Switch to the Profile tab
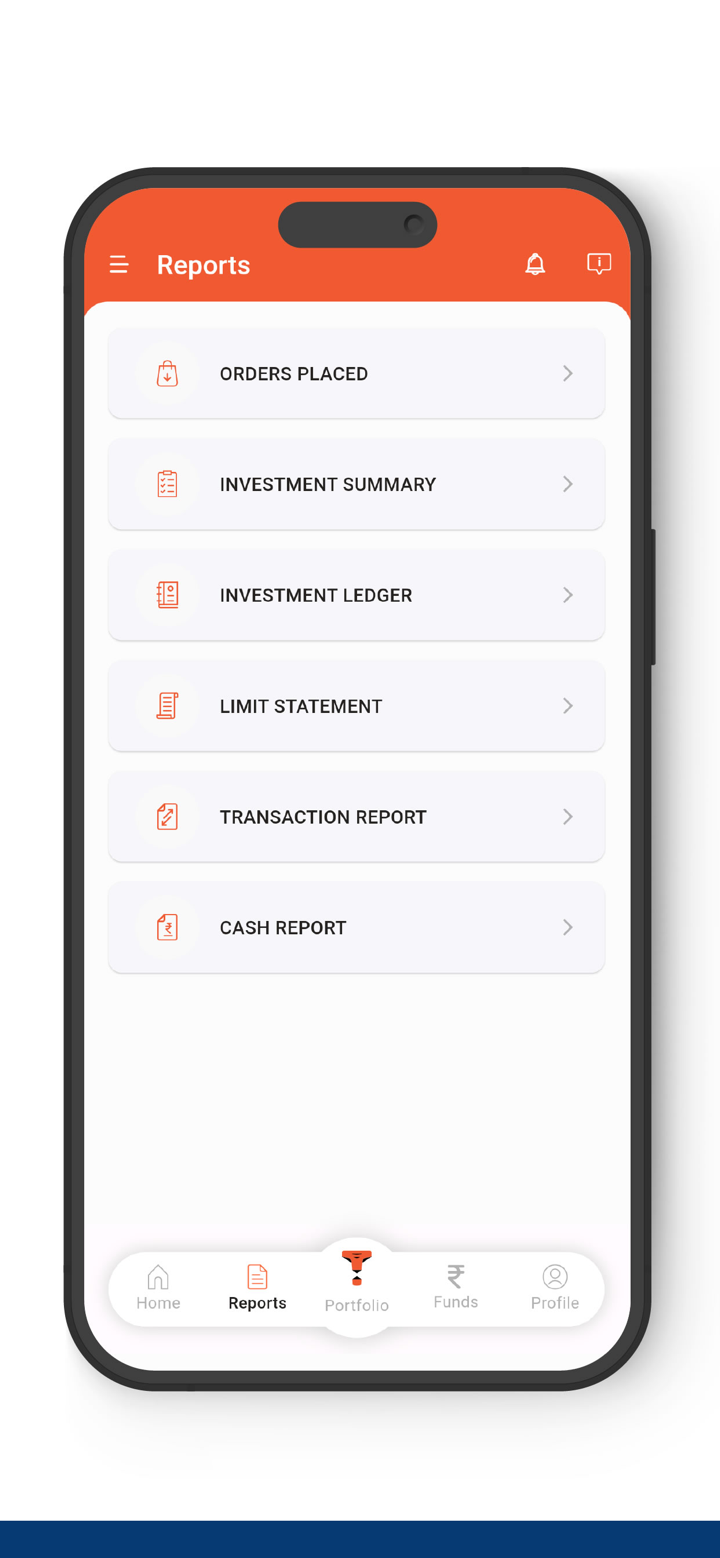The height and width of the screenshot is (1558, 720). click(555, 1288)
